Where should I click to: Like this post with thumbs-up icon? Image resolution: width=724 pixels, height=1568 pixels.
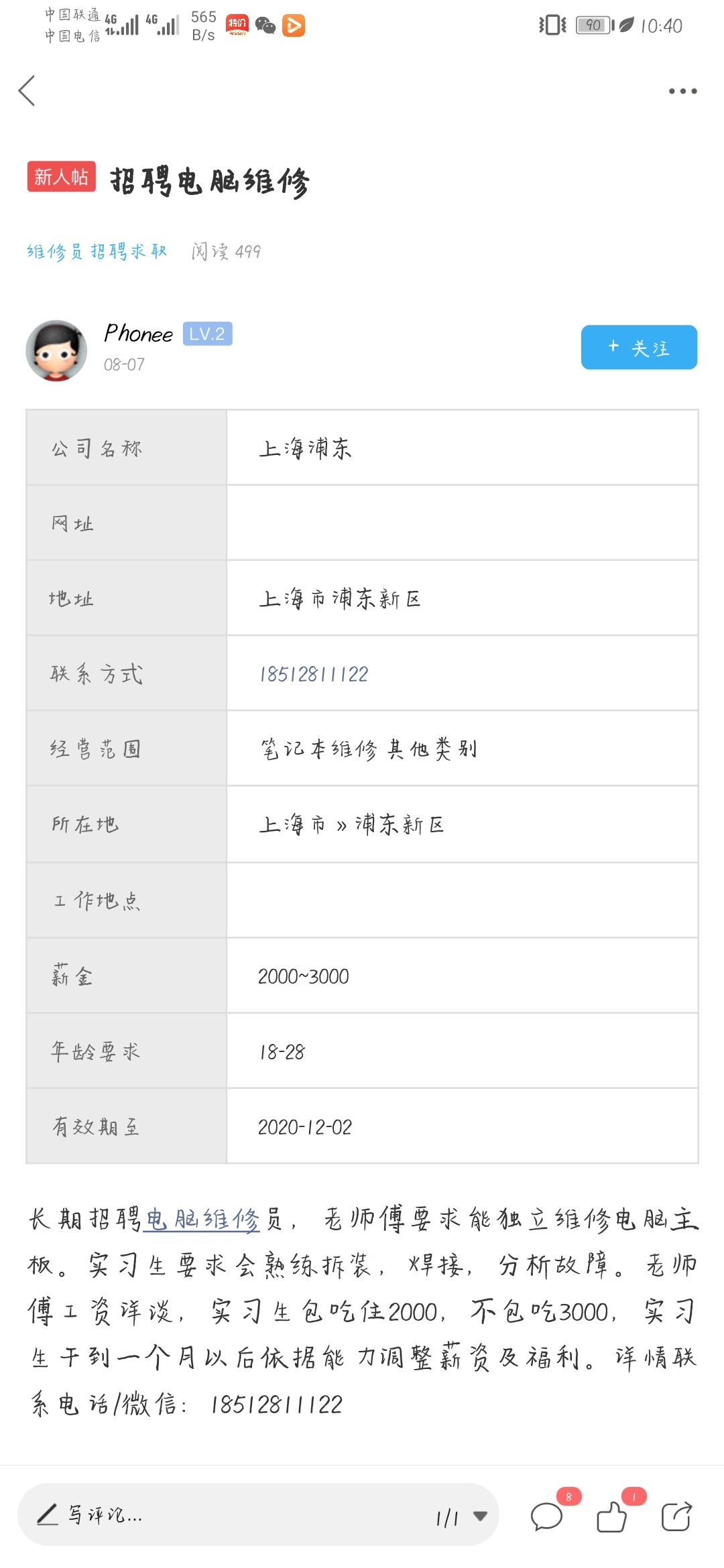611,1516
